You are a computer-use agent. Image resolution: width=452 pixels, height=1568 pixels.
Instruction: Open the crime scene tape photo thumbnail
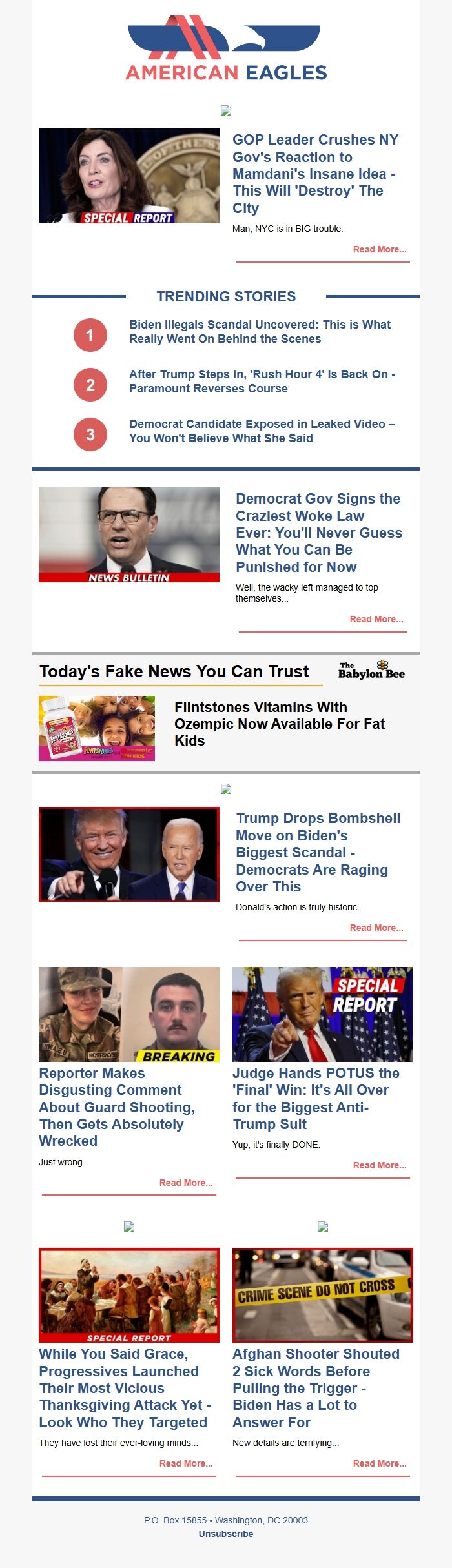(322, 1295)
